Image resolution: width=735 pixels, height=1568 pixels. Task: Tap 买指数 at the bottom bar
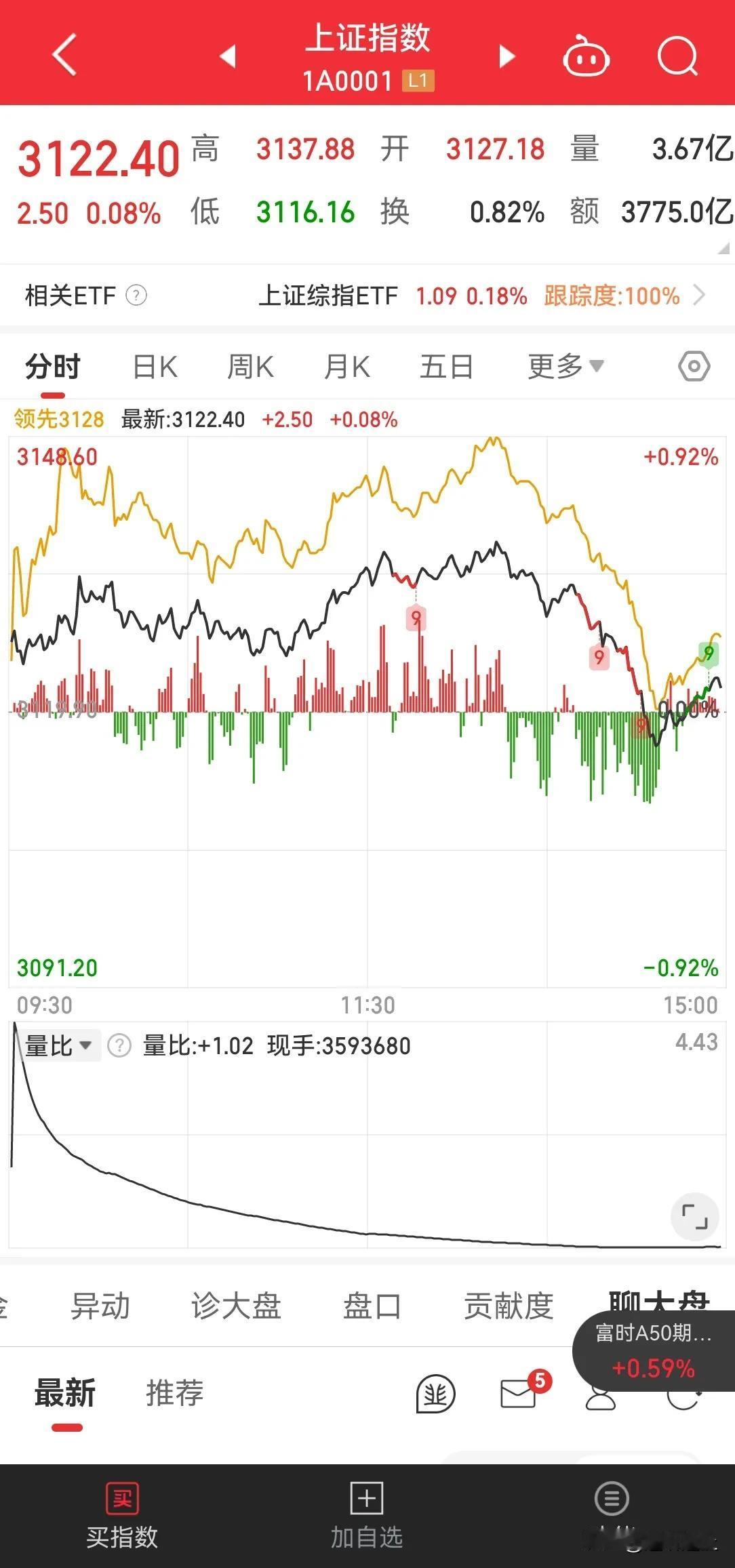(122, 1516)
